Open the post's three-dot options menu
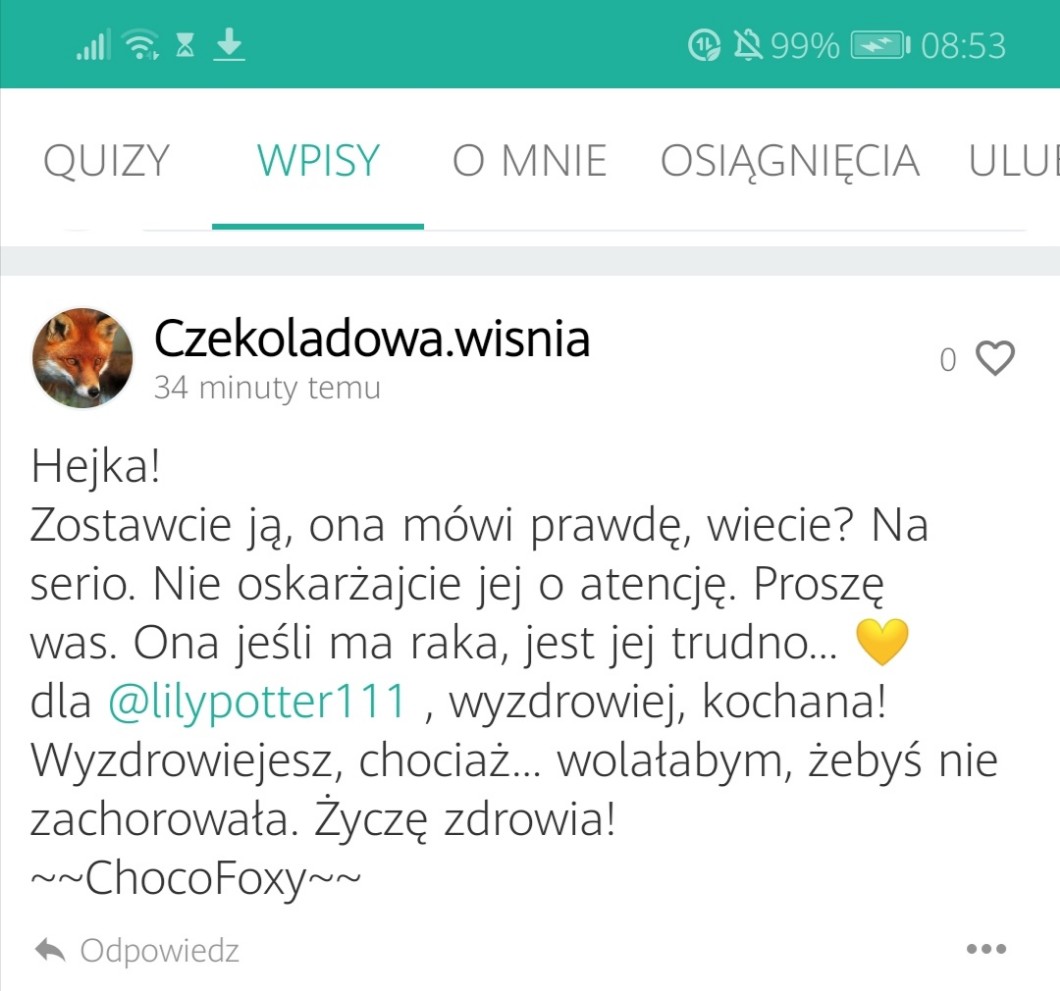The image size is (1060, 991). [x=986, y=949]
